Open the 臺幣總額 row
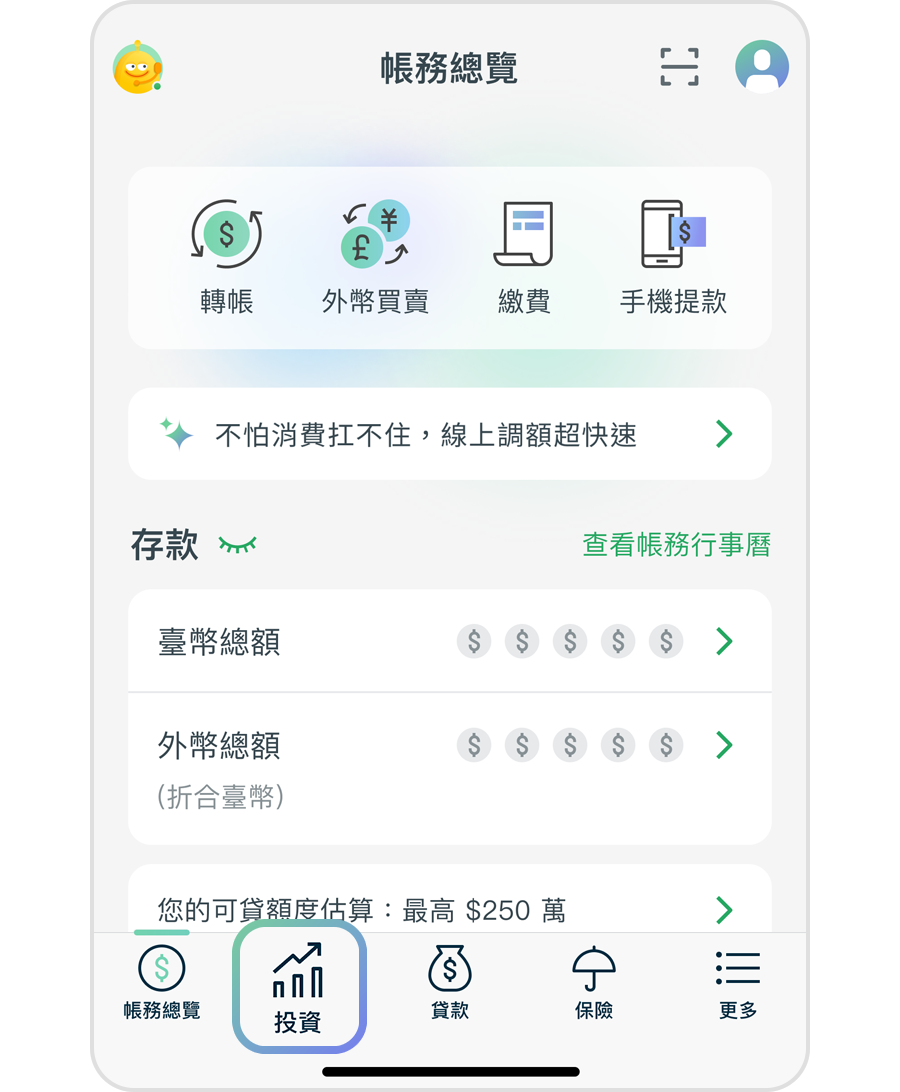900x1092 pixels. [x=449, y=641]
